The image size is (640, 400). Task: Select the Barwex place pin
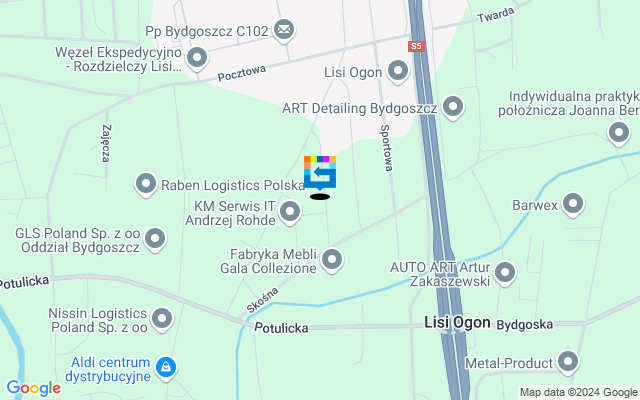pyautogui.click(x=573, y=204)
